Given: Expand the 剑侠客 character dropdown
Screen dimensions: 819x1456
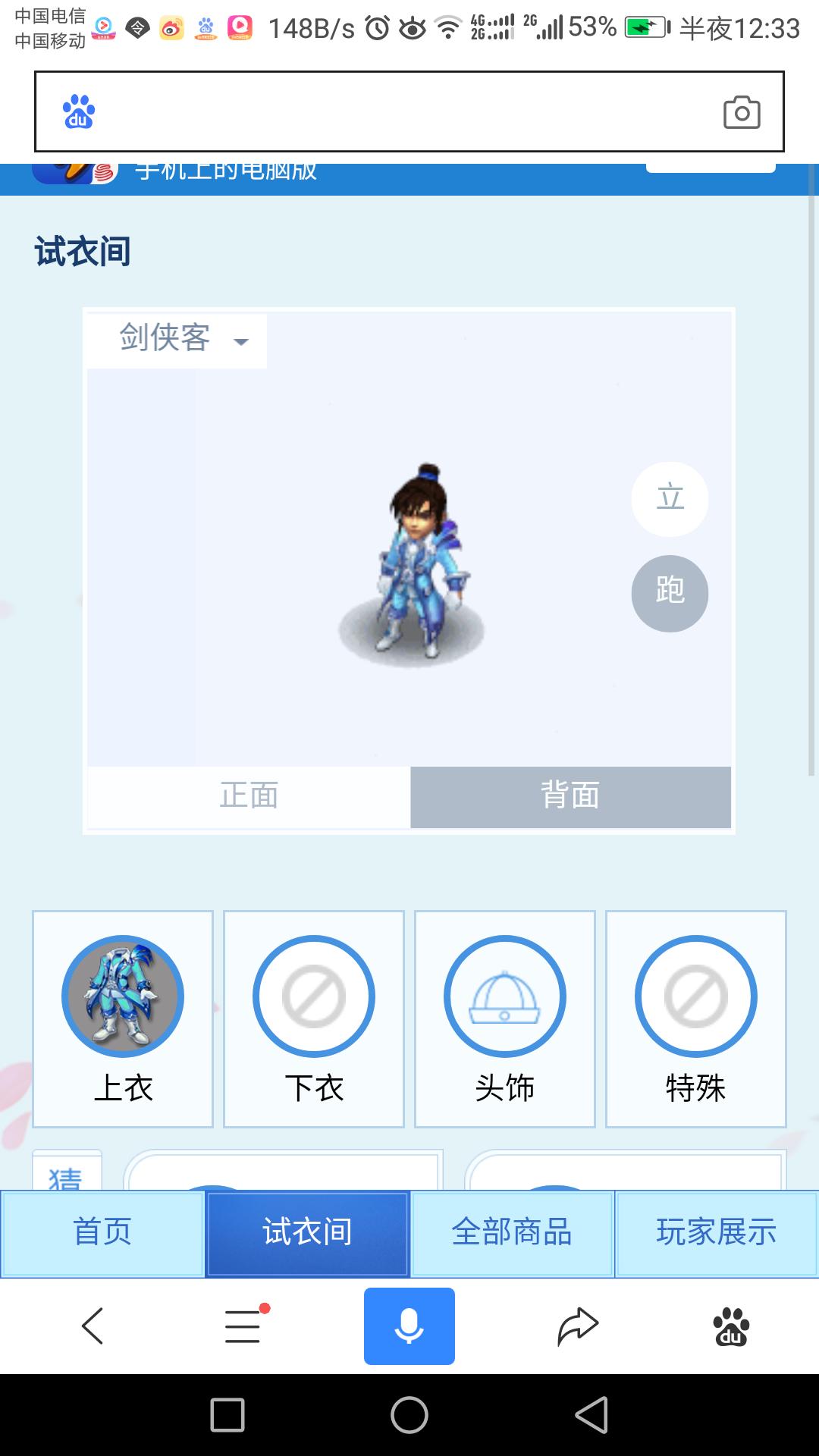Looking at the screenshot, I should [x=182, y=339].
